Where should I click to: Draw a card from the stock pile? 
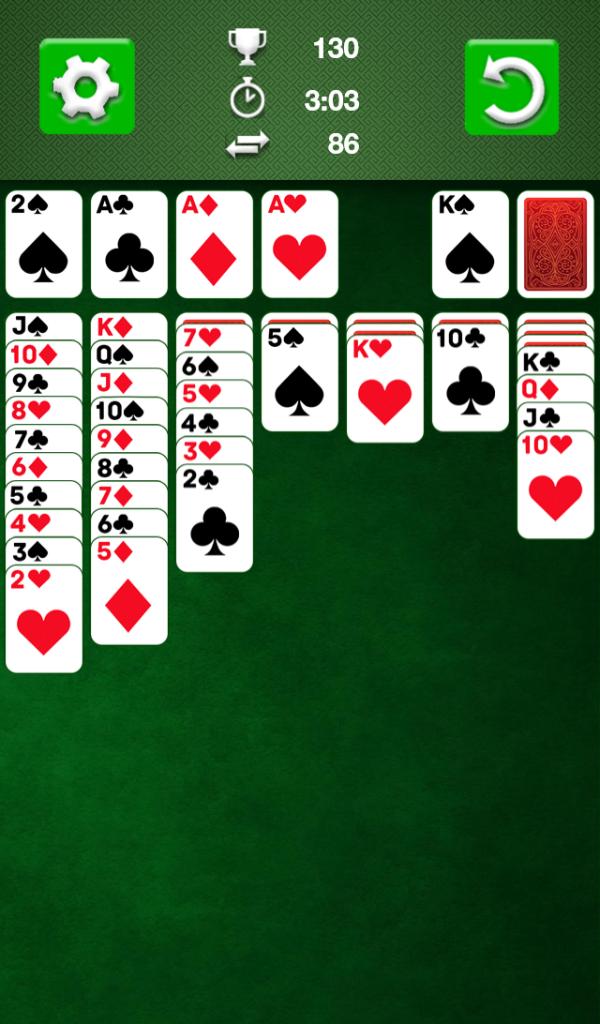pos(555,244)
